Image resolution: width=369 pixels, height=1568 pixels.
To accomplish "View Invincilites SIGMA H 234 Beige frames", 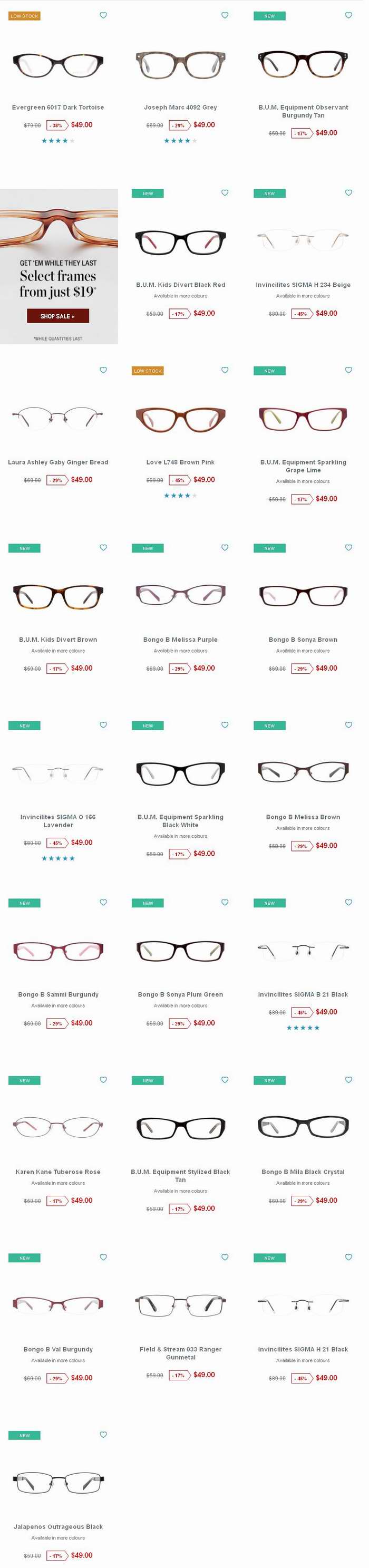I will pyautogui.click(x=303, y=284).
